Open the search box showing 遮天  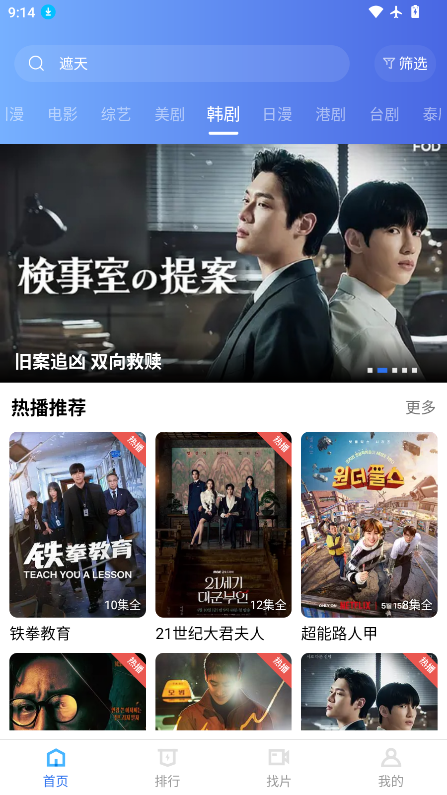point(182,63)
